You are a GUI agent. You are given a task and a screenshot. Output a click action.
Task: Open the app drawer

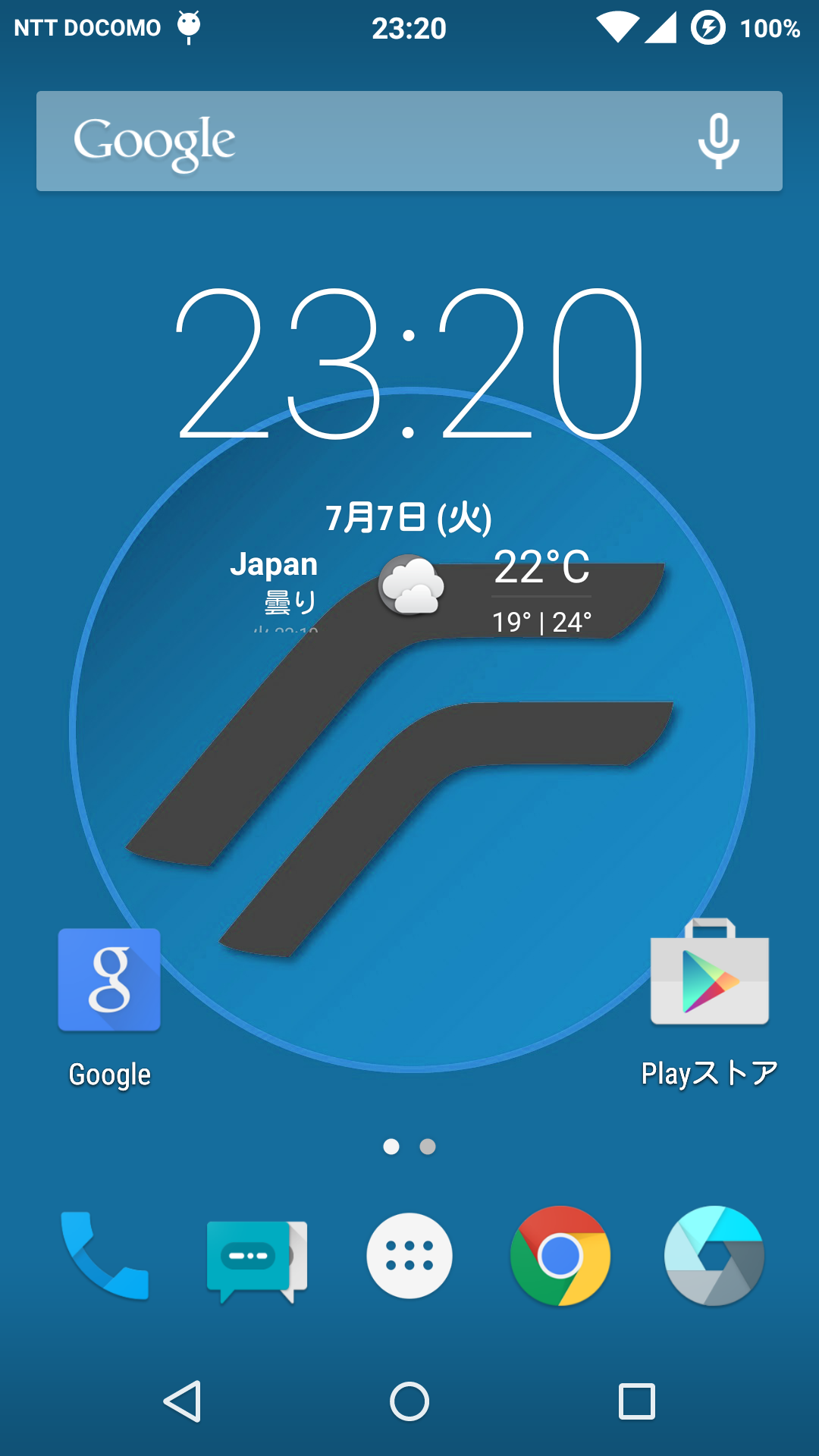pyautogui.click(x=409, y=1256)
